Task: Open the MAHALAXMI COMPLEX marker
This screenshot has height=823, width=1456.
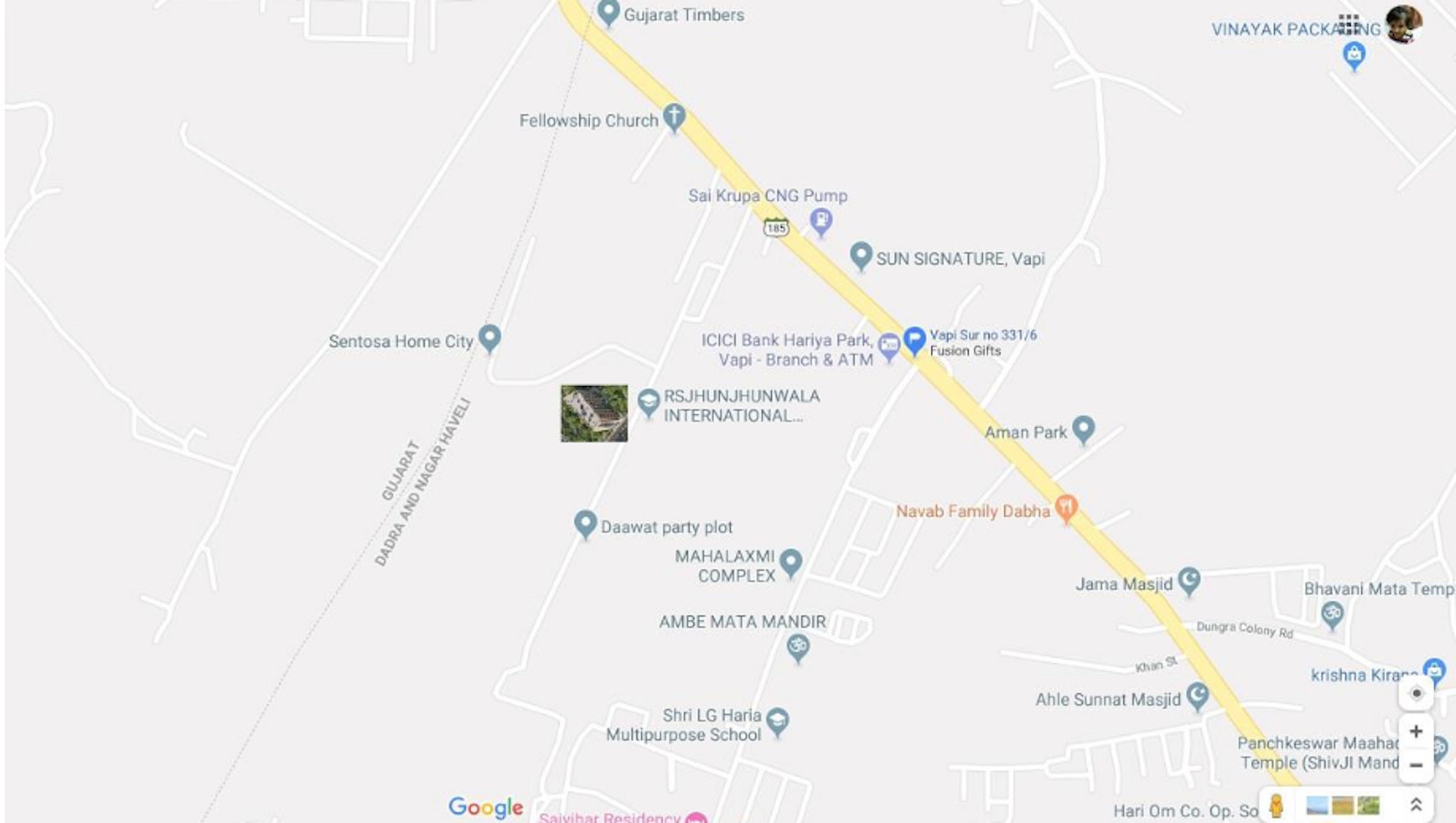Action: click(x=791, y=562)
